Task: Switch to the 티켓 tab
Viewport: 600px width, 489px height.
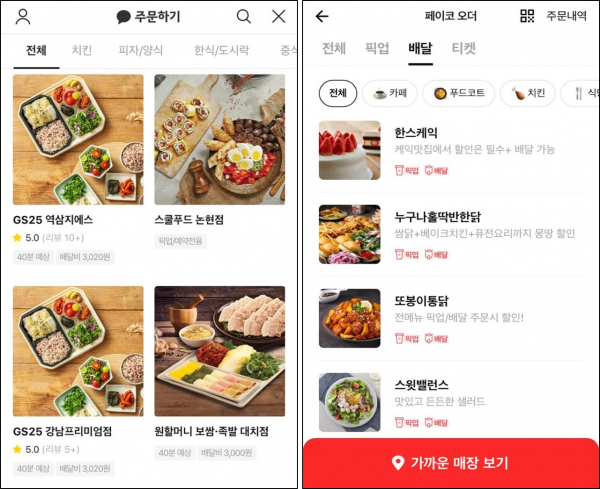Action: [464, 48]
